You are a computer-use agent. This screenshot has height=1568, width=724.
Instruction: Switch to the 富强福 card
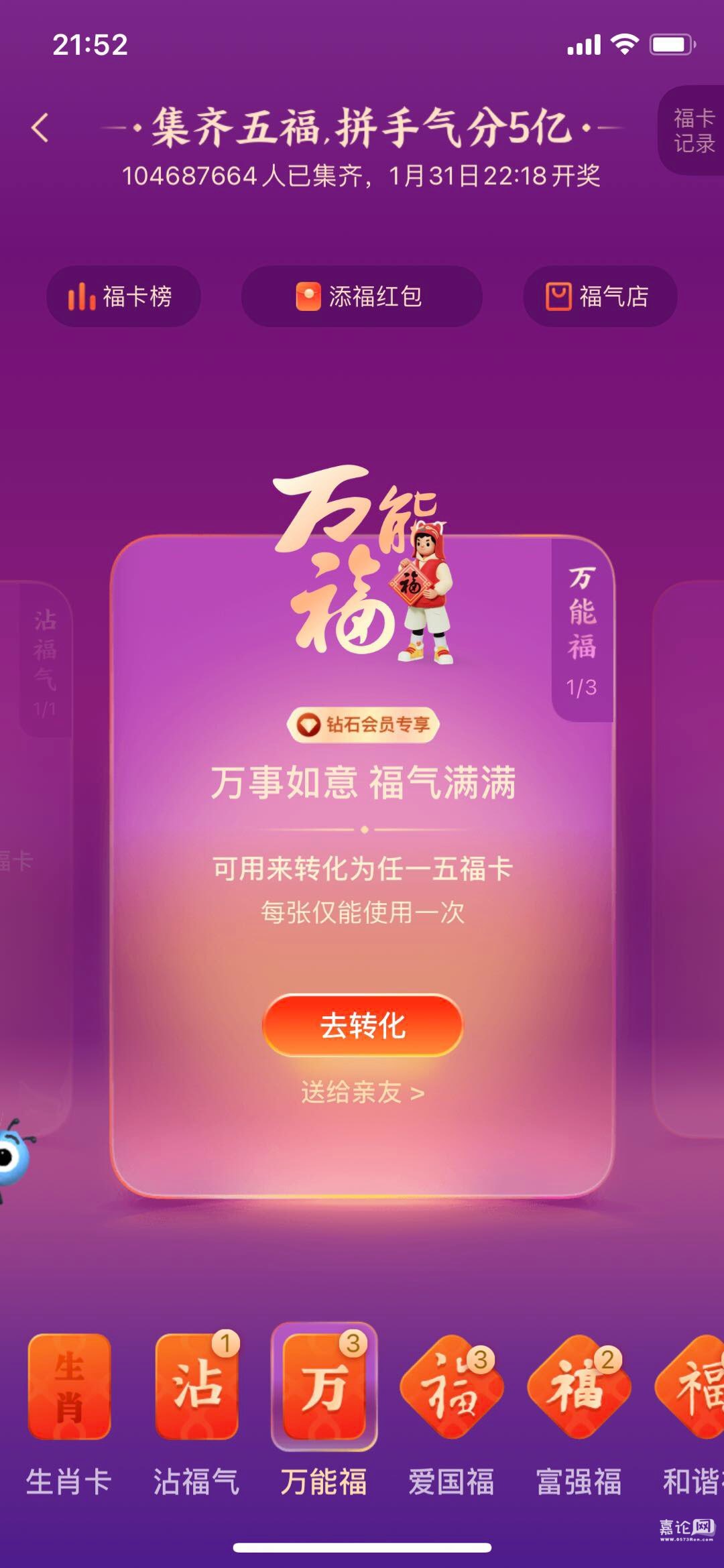pos(579,1388)
